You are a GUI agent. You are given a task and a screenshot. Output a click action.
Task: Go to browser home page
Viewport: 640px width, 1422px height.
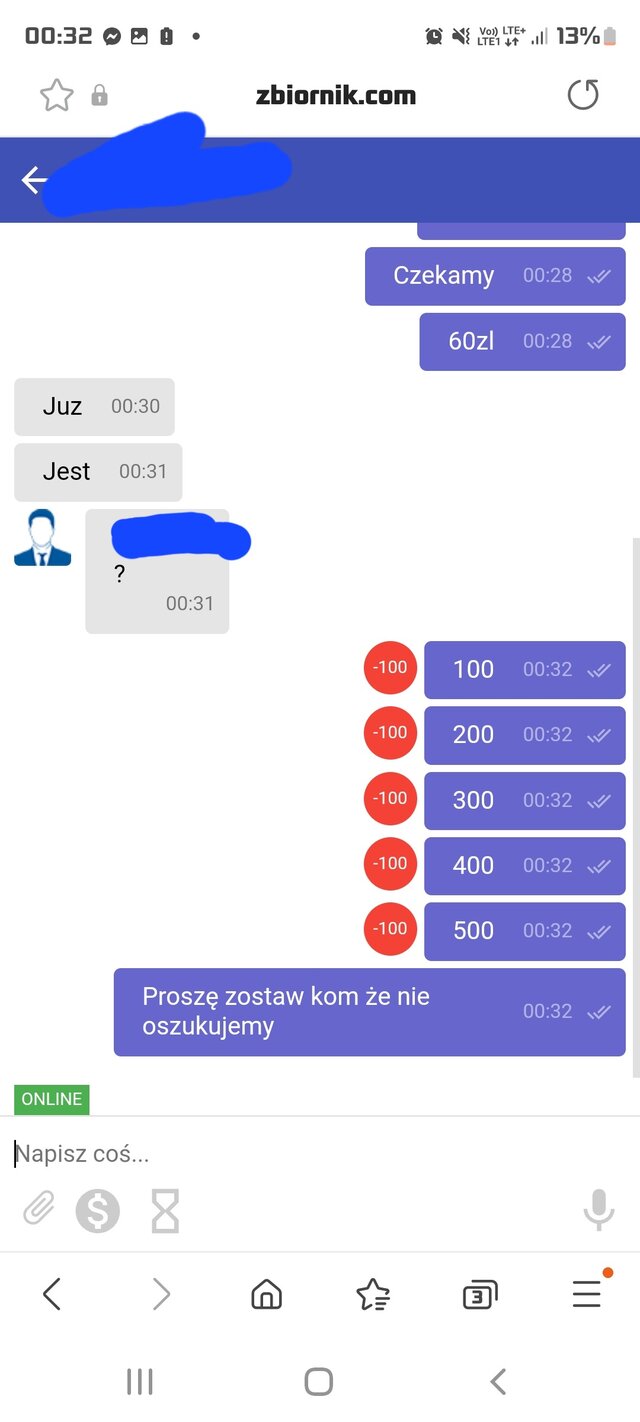(x=266, y=1296)
